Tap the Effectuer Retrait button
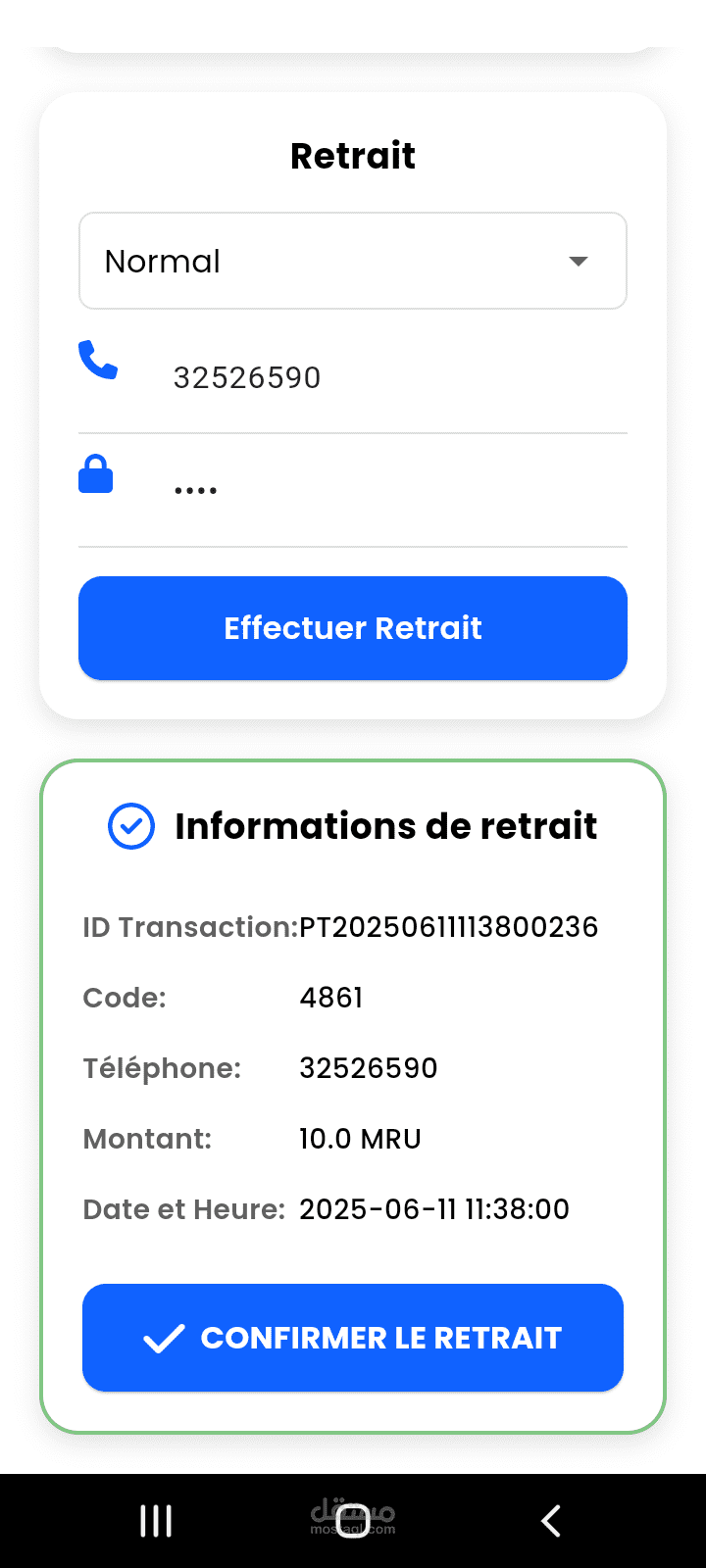This screenshot has width=706, height=1568. (353, 628)
